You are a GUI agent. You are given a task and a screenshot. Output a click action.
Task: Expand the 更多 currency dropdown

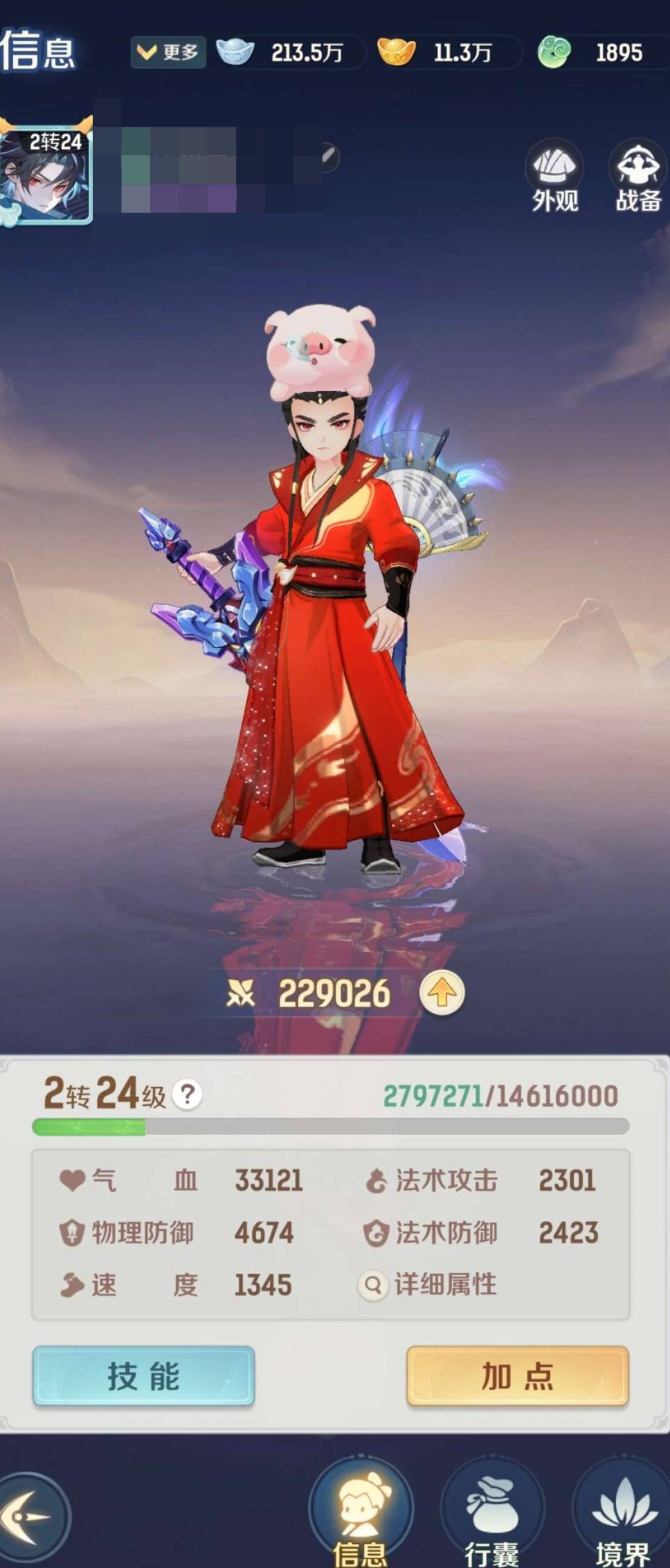(x=168, y=53)
